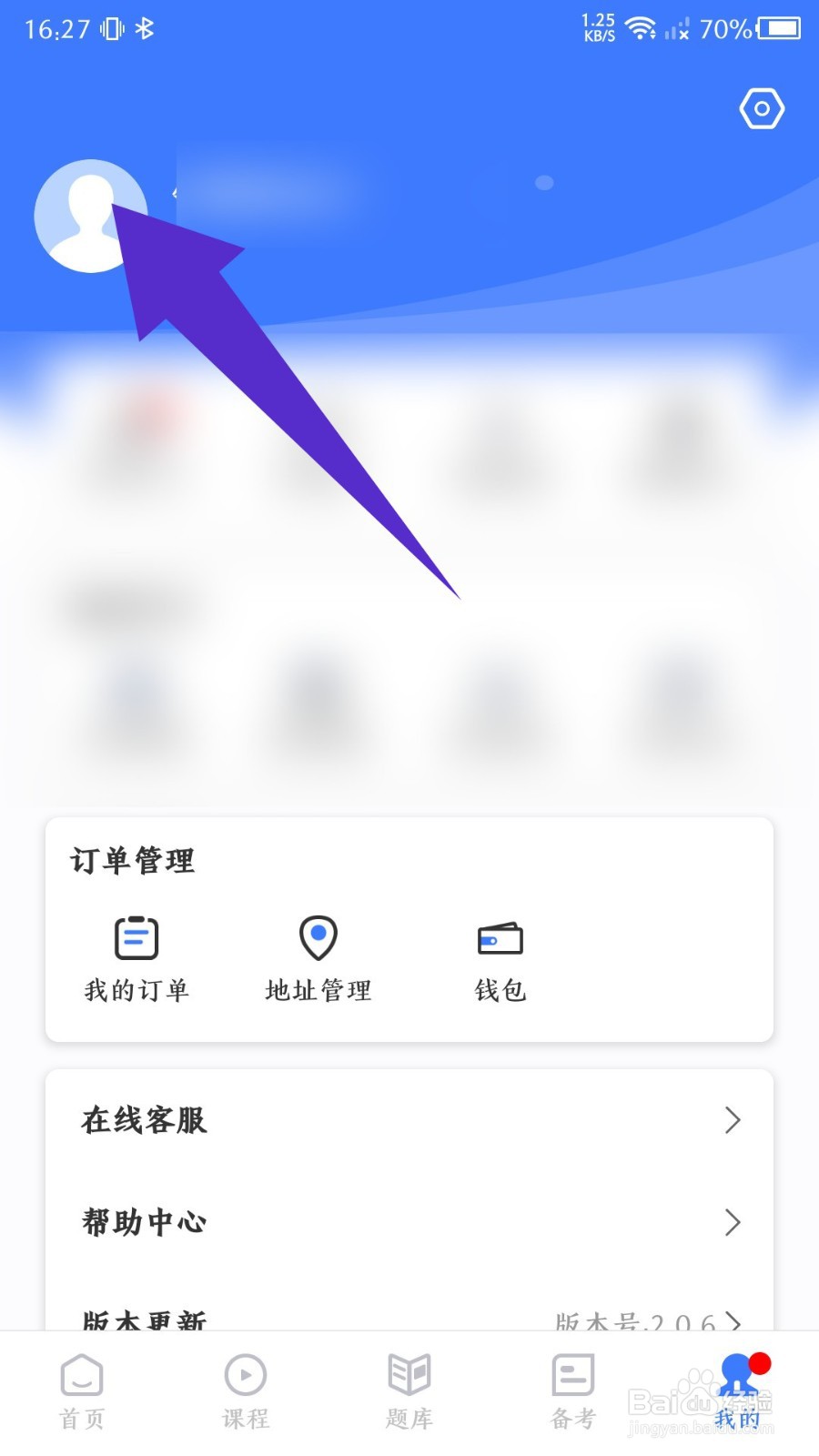The image size is (819, 1456).
Task: Open the 帮助中心 row
Action: click(x=409, y=1222)
